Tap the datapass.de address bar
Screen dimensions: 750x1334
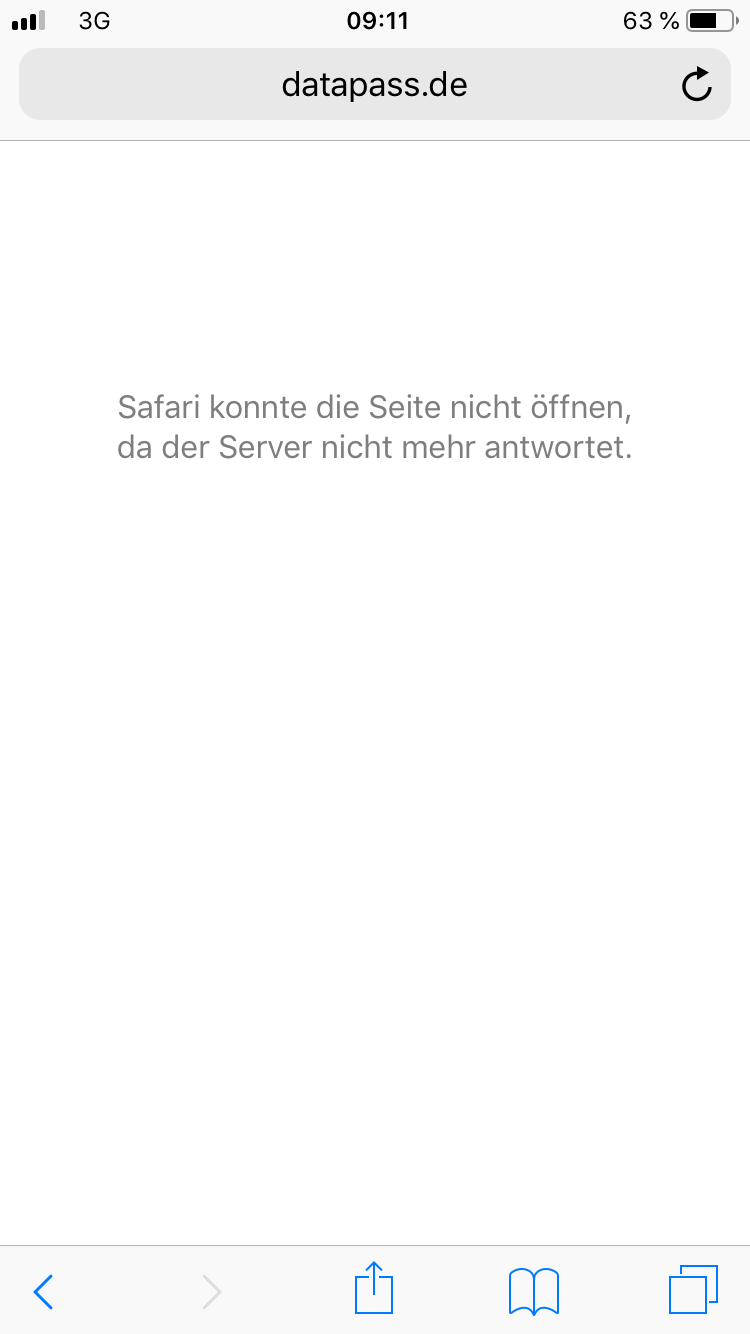tap(374, 85)
